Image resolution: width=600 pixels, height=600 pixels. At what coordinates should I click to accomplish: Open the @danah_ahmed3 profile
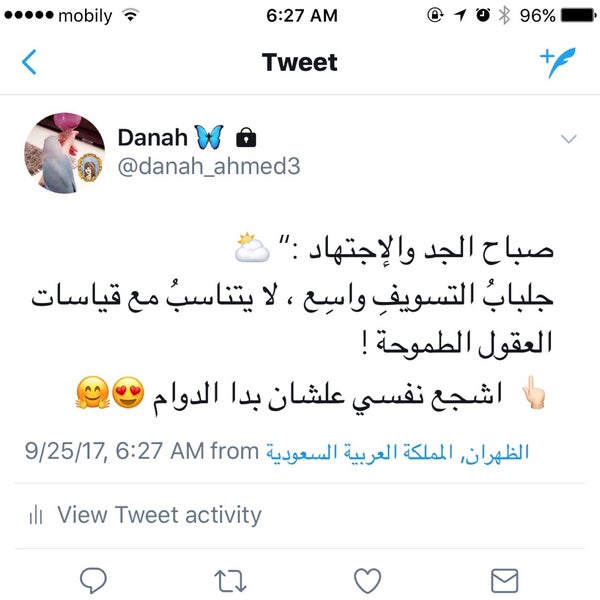[208, 167]
